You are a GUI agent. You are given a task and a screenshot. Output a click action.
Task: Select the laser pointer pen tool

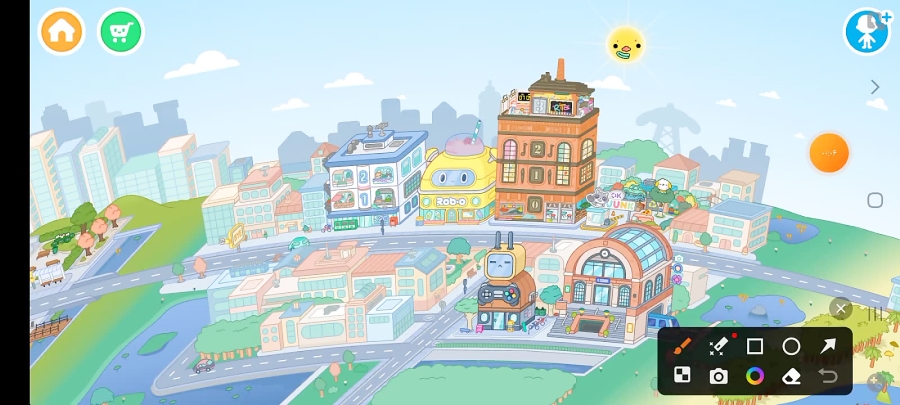(x=718, y=346)
